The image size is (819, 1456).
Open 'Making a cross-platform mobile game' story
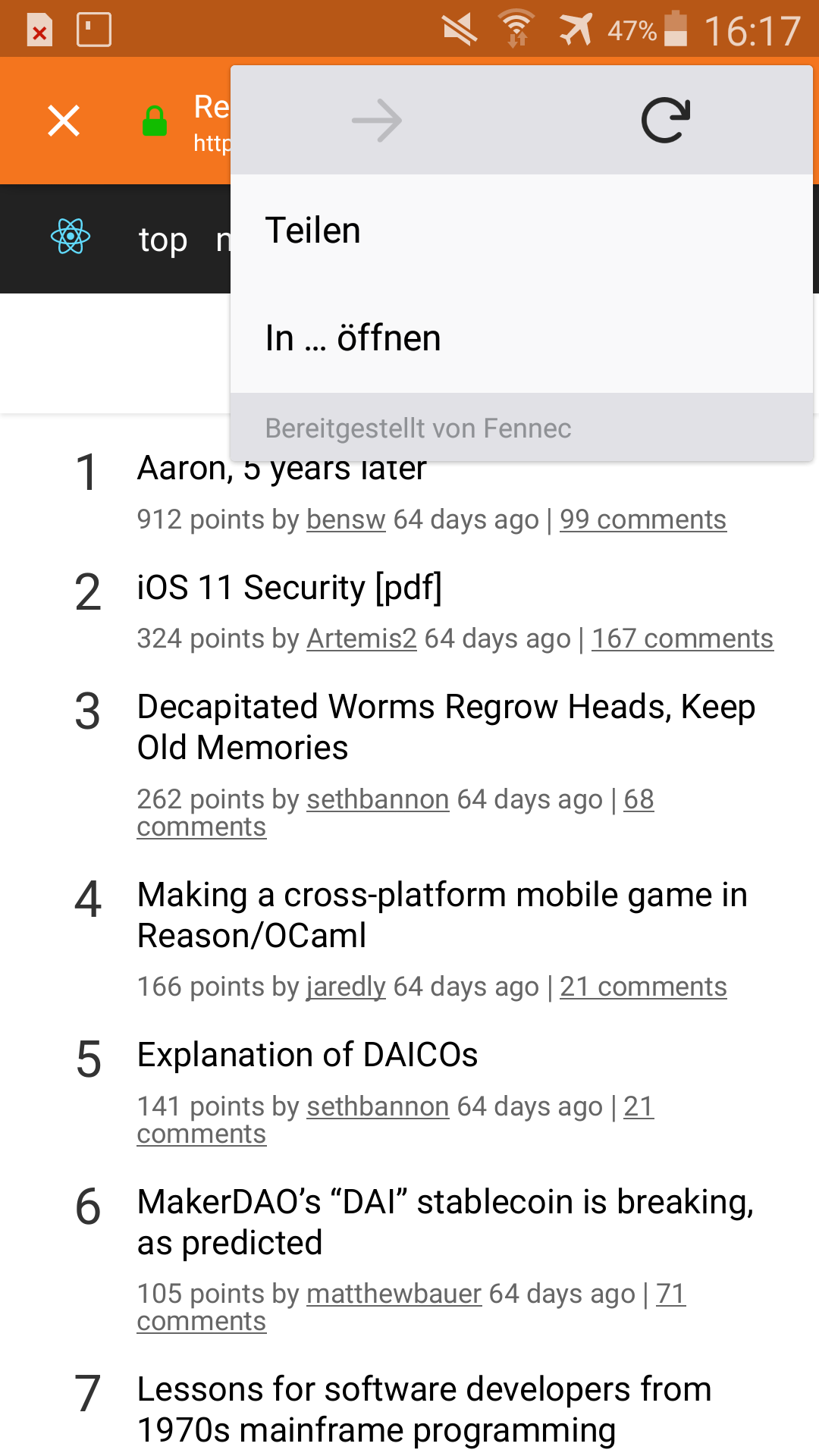(442, 915)
